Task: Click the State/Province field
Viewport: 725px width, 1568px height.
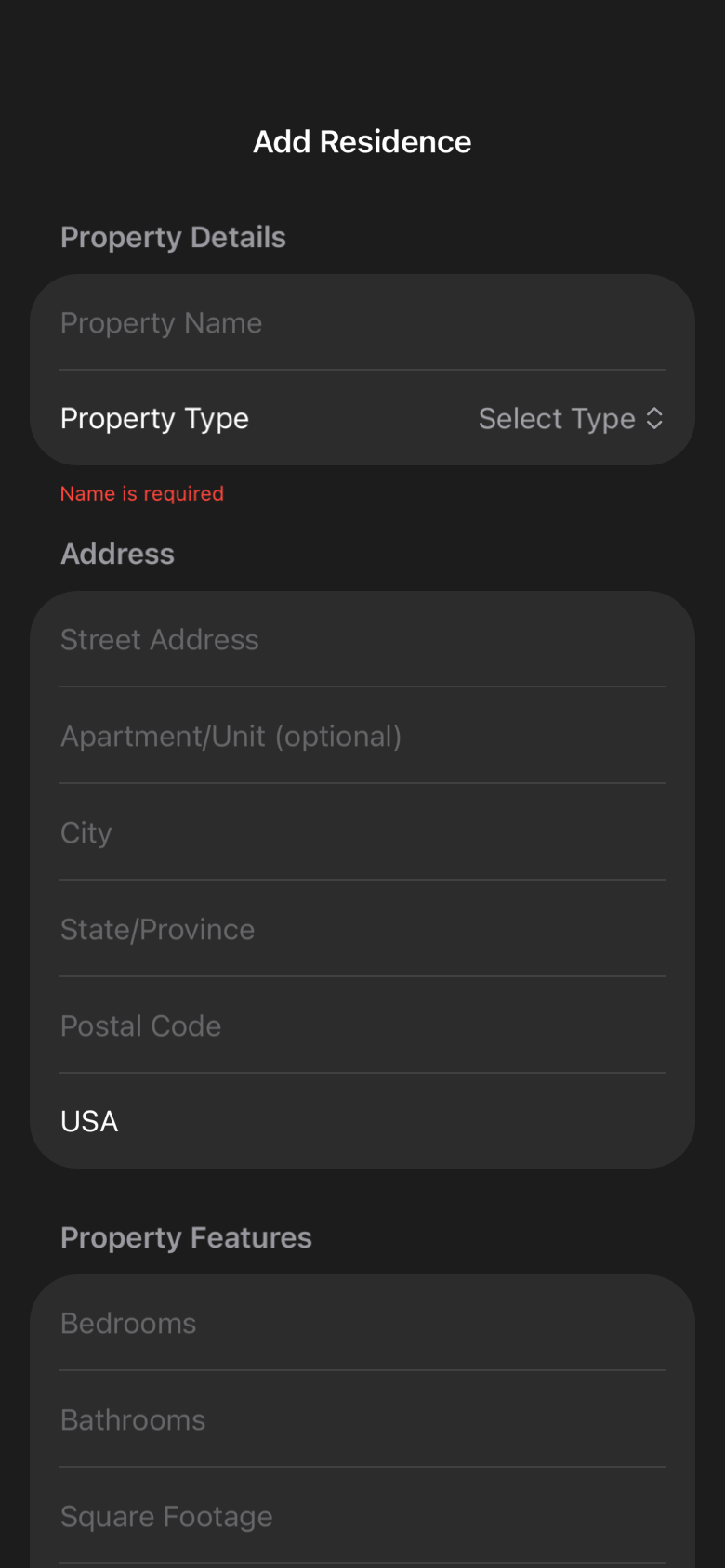Action: coord(362,929)
